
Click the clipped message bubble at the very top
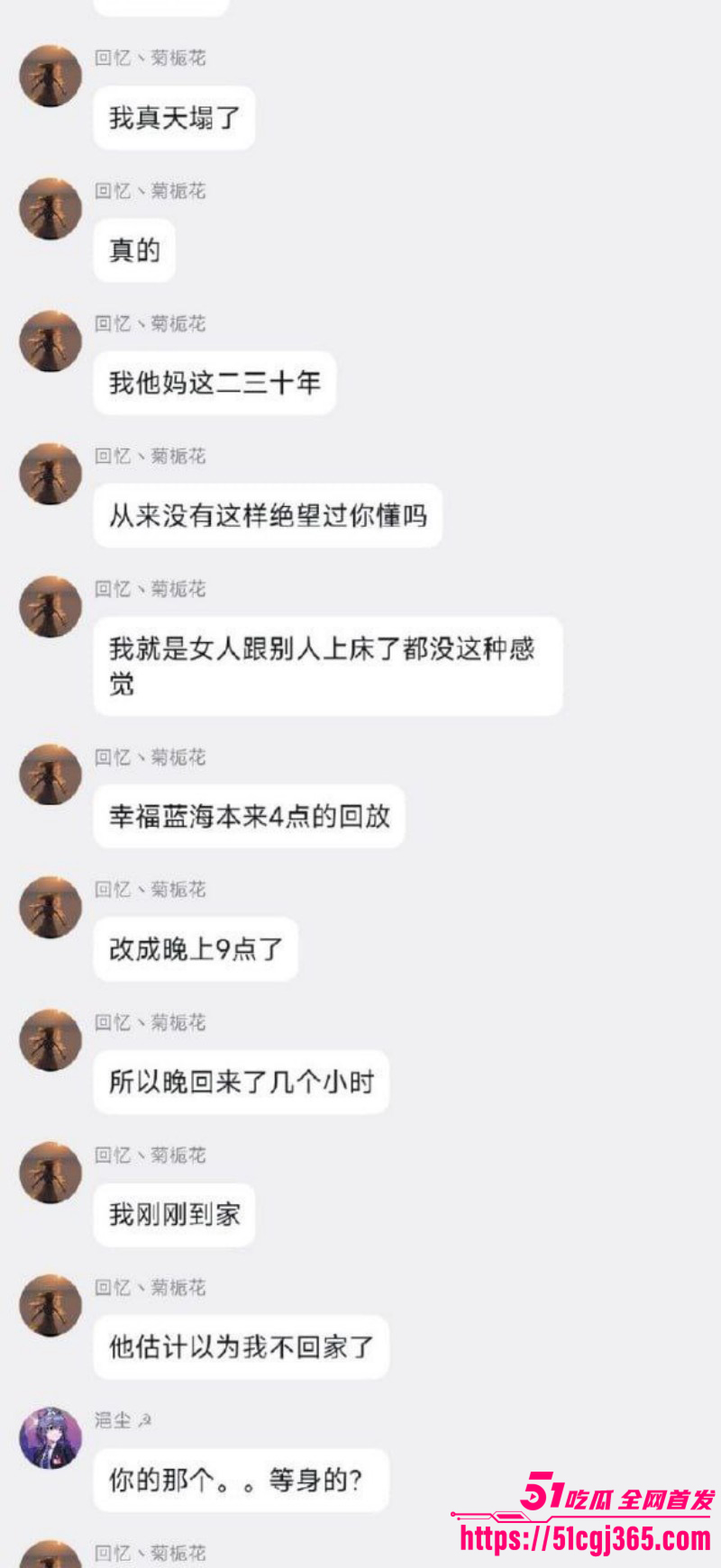click(160, 7)
